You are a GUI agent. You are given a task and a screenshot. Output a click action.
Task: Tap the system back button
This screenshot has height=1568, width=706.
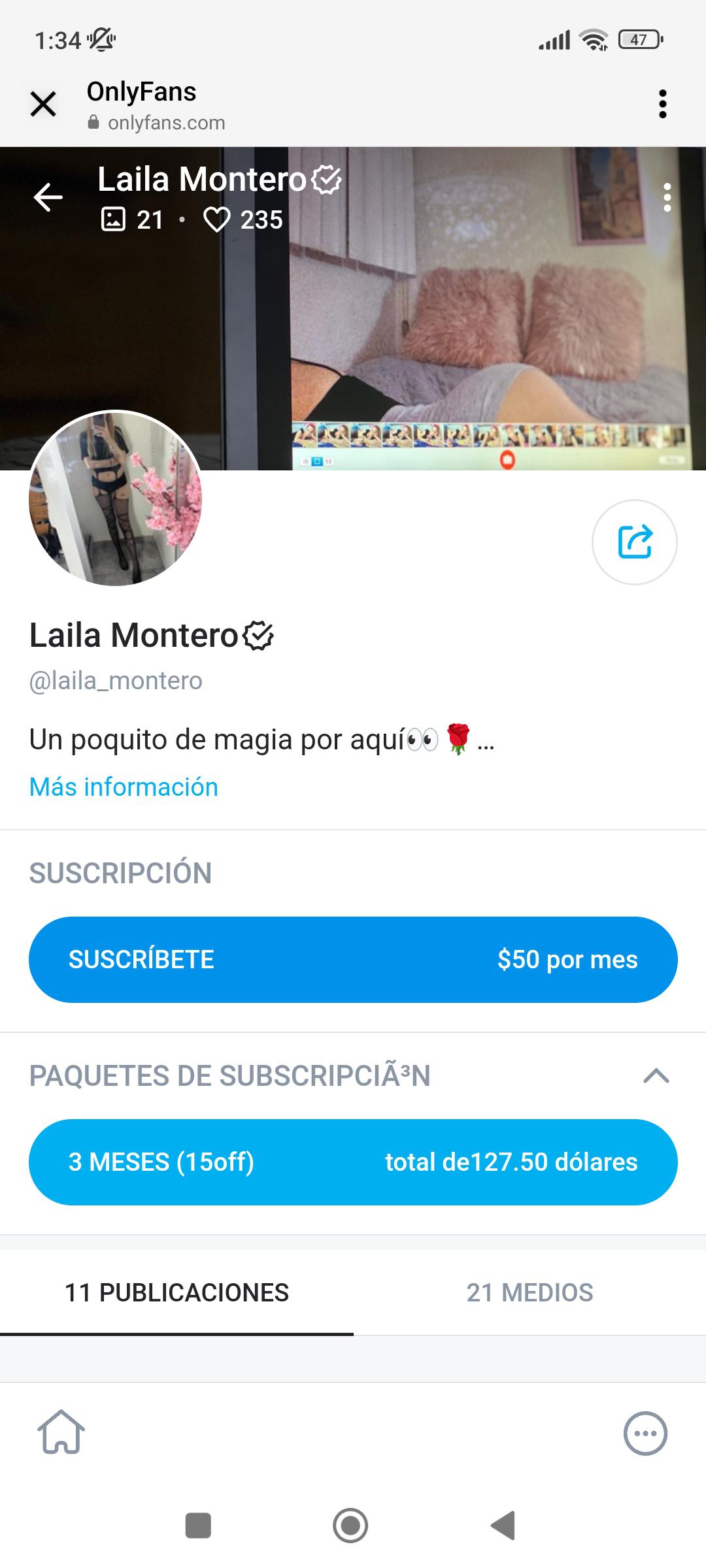[x=503, y=1526]
